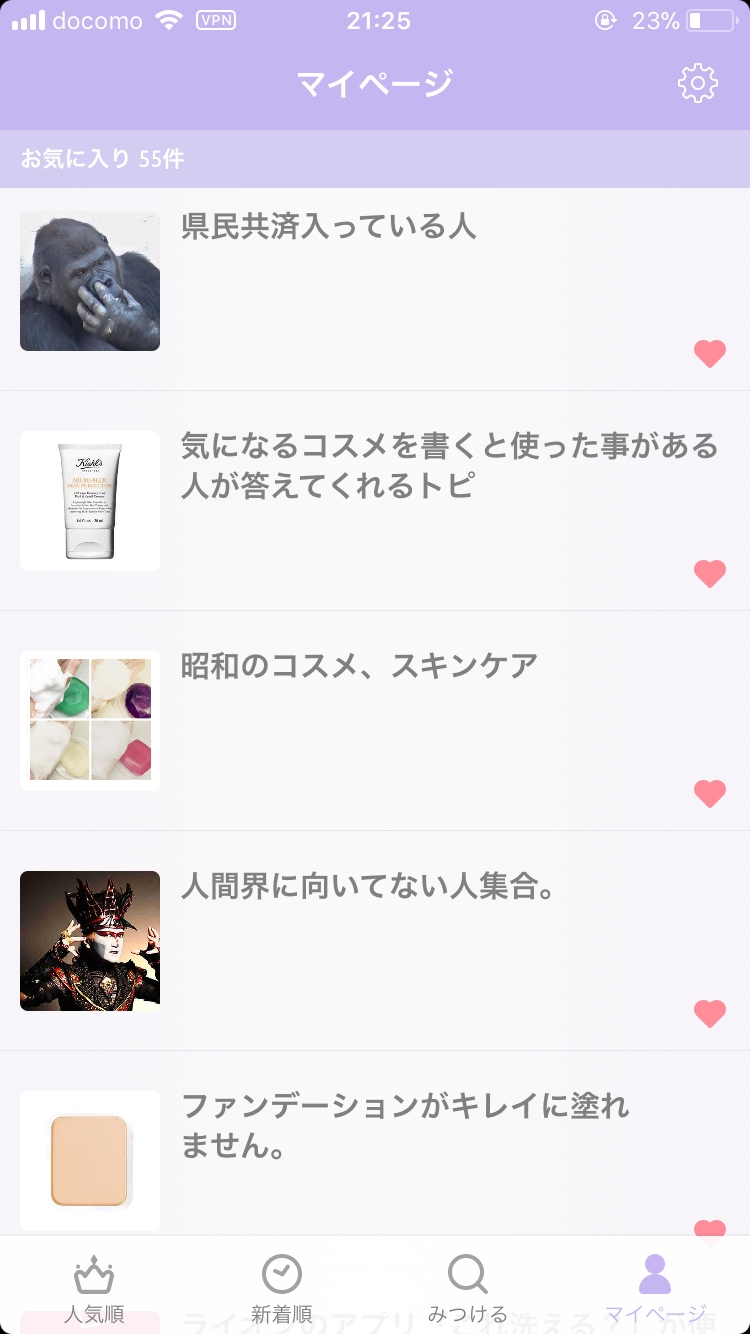Remove heart on 気になるコスメ topic
The height and width of the screenshot is (1334, 750).
710,574
